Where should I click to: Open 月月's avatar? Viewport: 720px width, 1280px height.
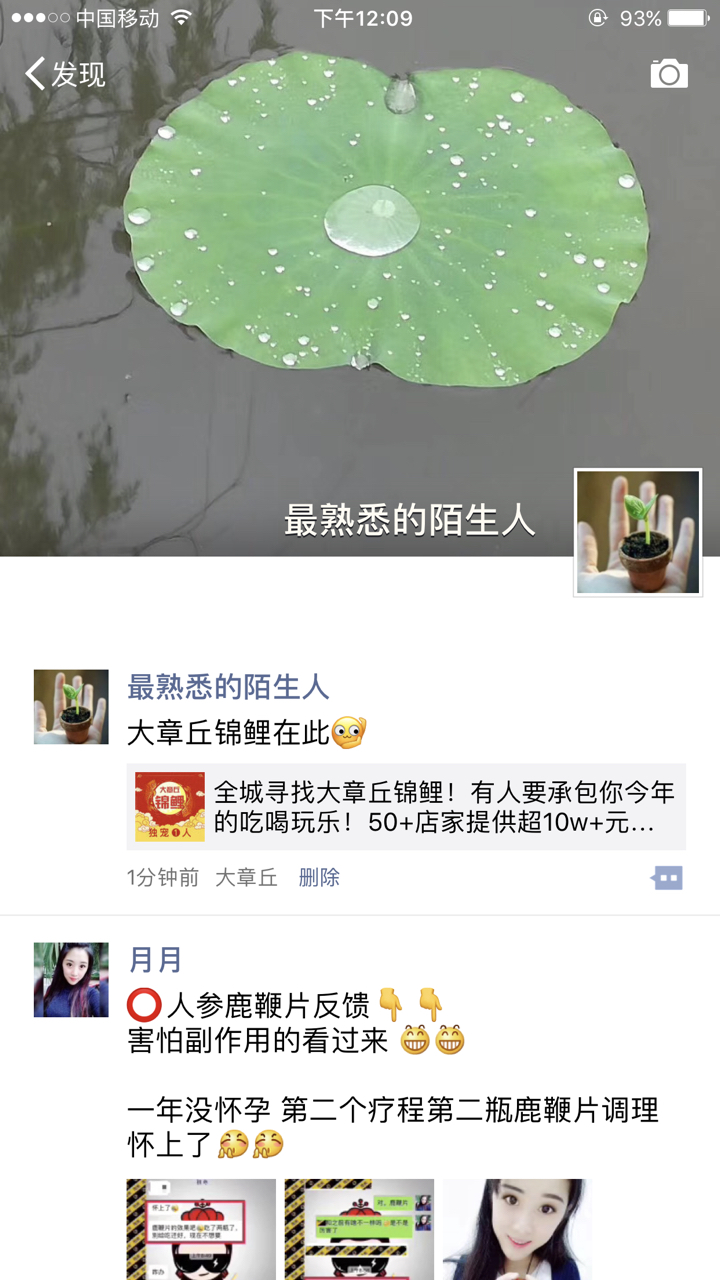point(71,979)
